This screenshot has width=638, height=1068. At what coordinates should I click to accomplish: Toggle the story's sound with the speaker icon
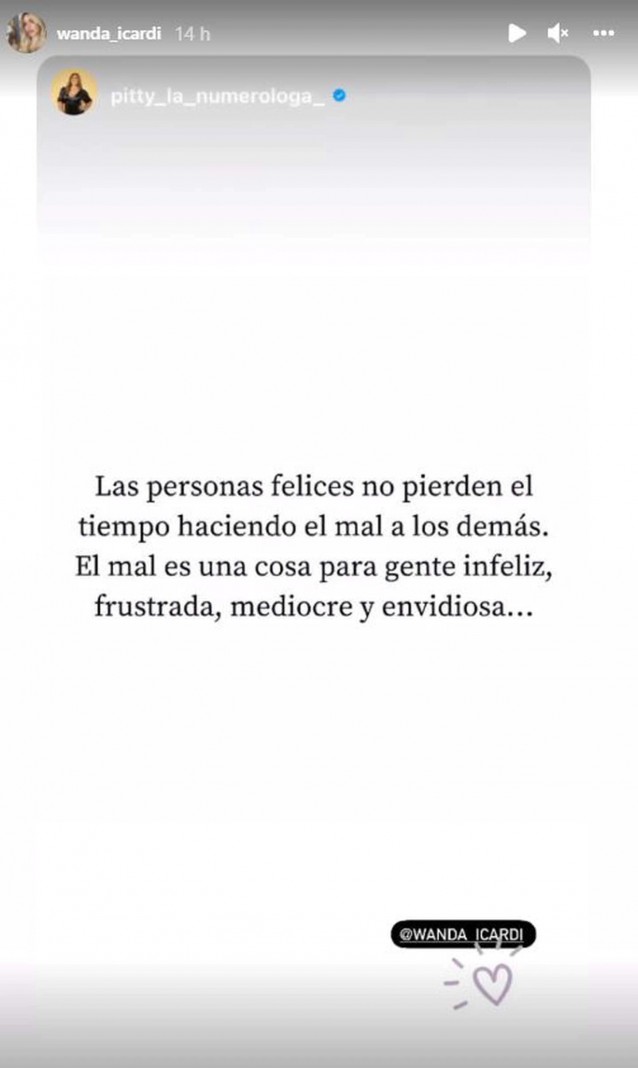point(558,33)
